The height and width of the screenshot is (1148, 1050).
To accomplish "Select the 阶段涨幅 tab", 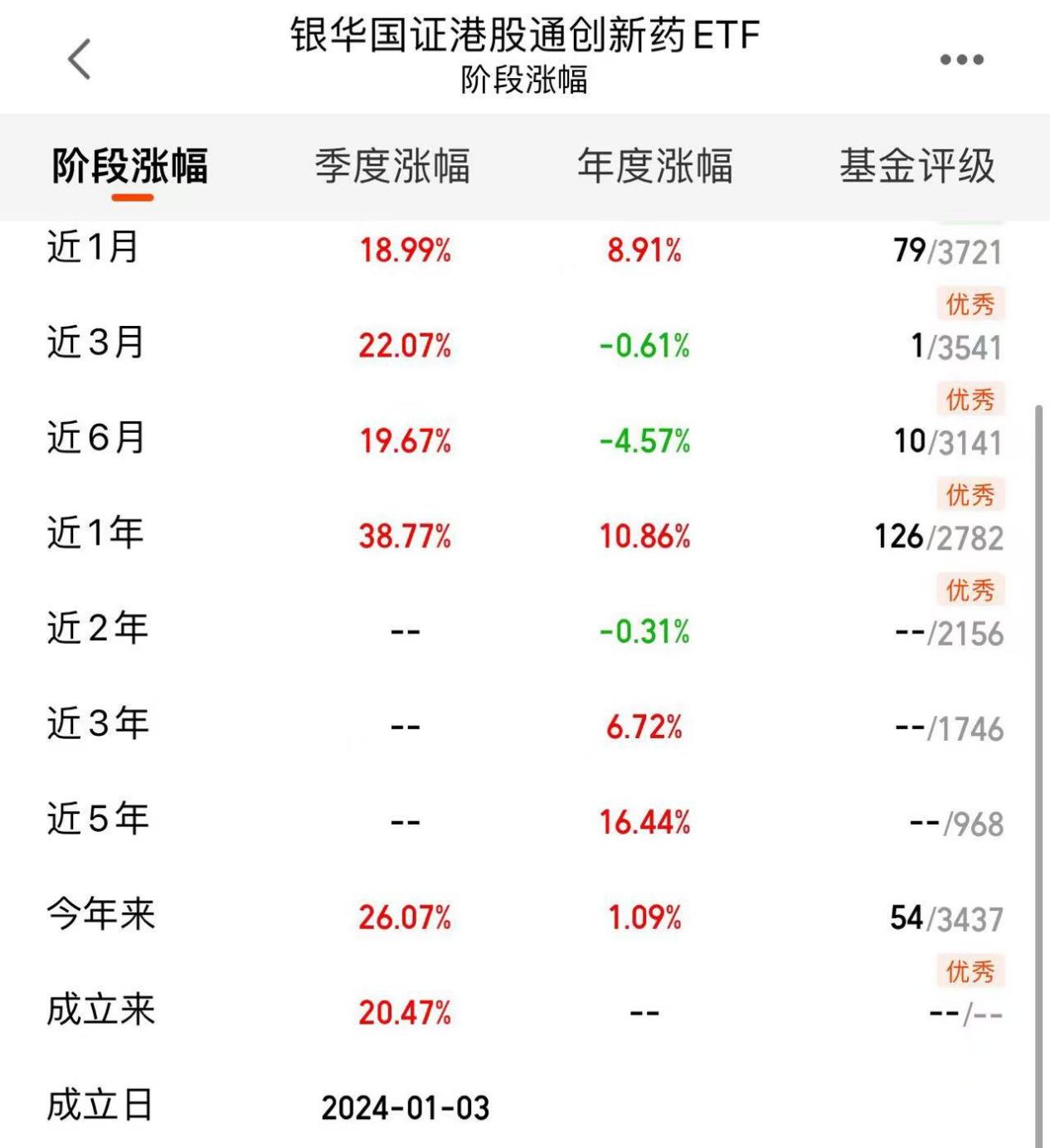I will point(129,165).
